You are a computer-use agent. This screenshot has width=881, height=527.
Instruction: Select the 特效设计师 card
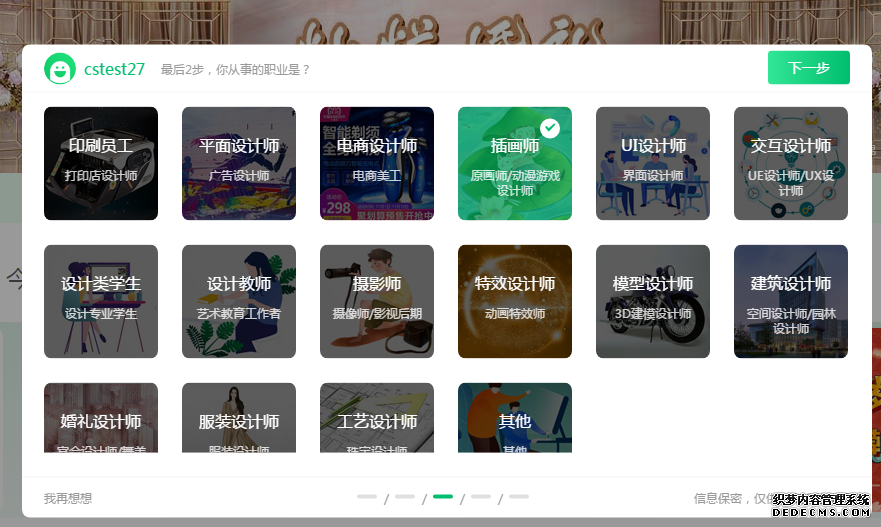tap(515, 301)
